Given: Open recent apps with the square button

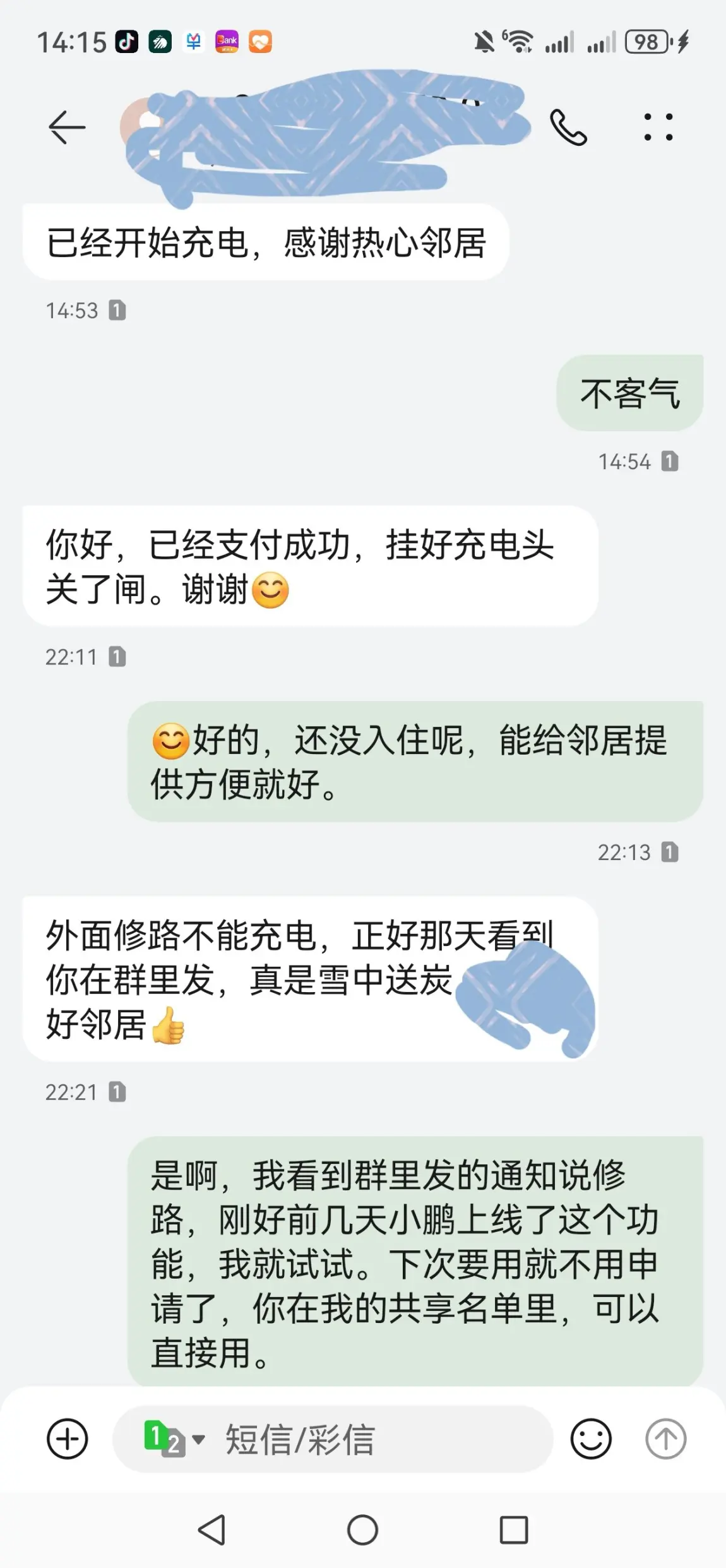Looking at the screenshot, I should coord(514,1530).
